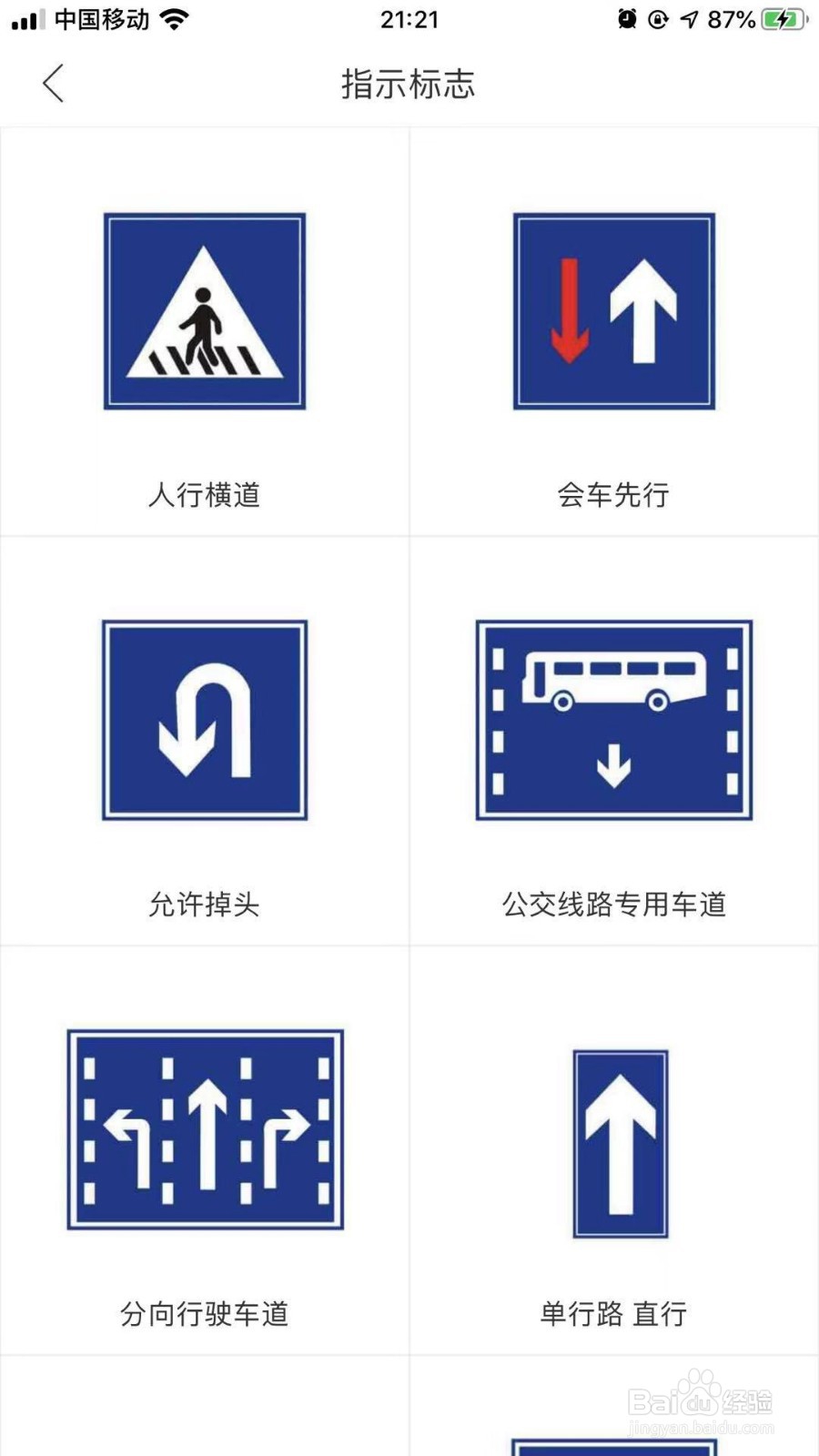Select the 允许掉头 sign tile
This screenshot has height=1456, width=819.
click(205, 742)
